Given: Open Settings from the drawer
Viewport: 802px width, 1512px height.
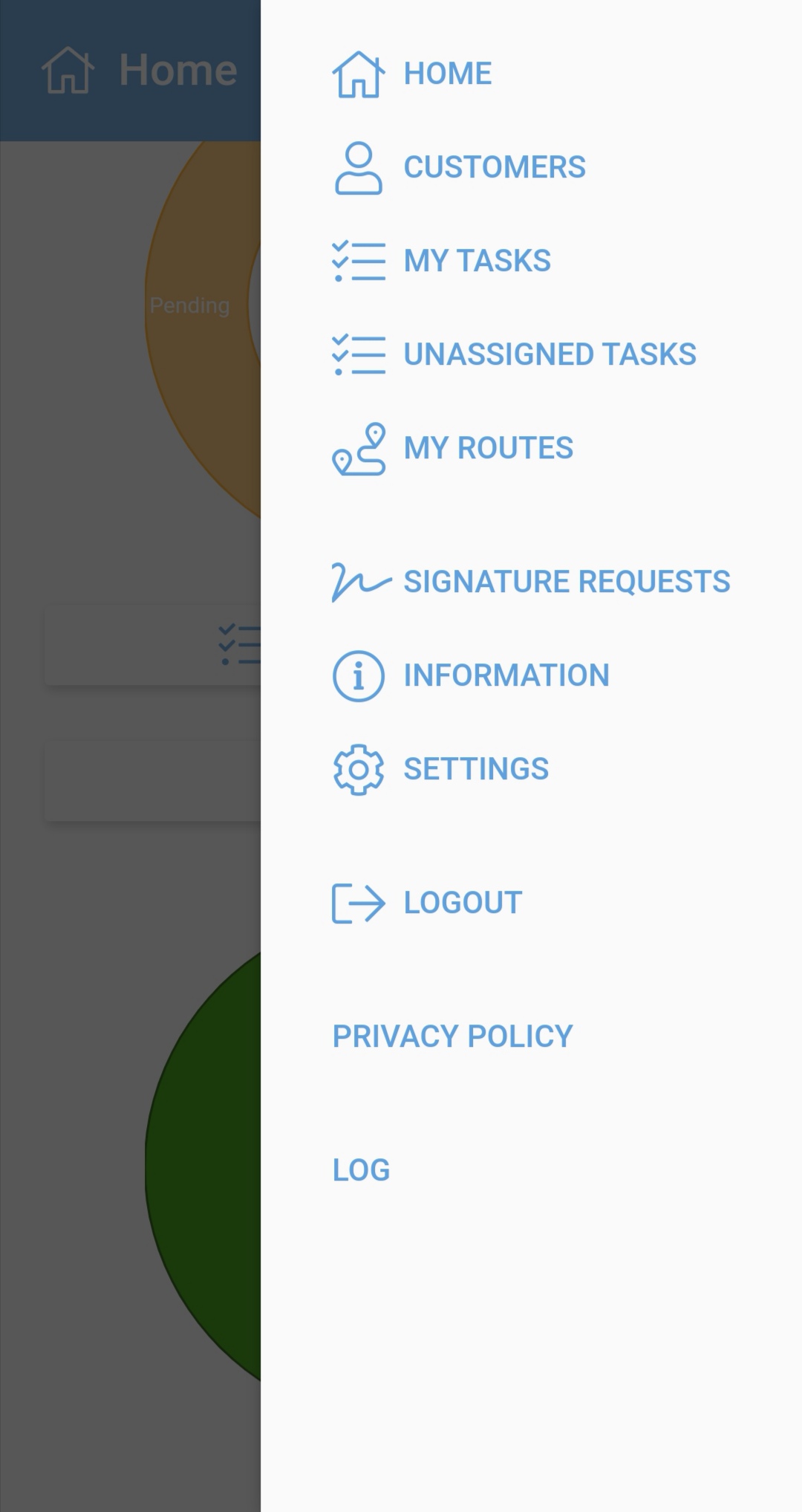Looking at the screenshot, I should tap(475, 769).
